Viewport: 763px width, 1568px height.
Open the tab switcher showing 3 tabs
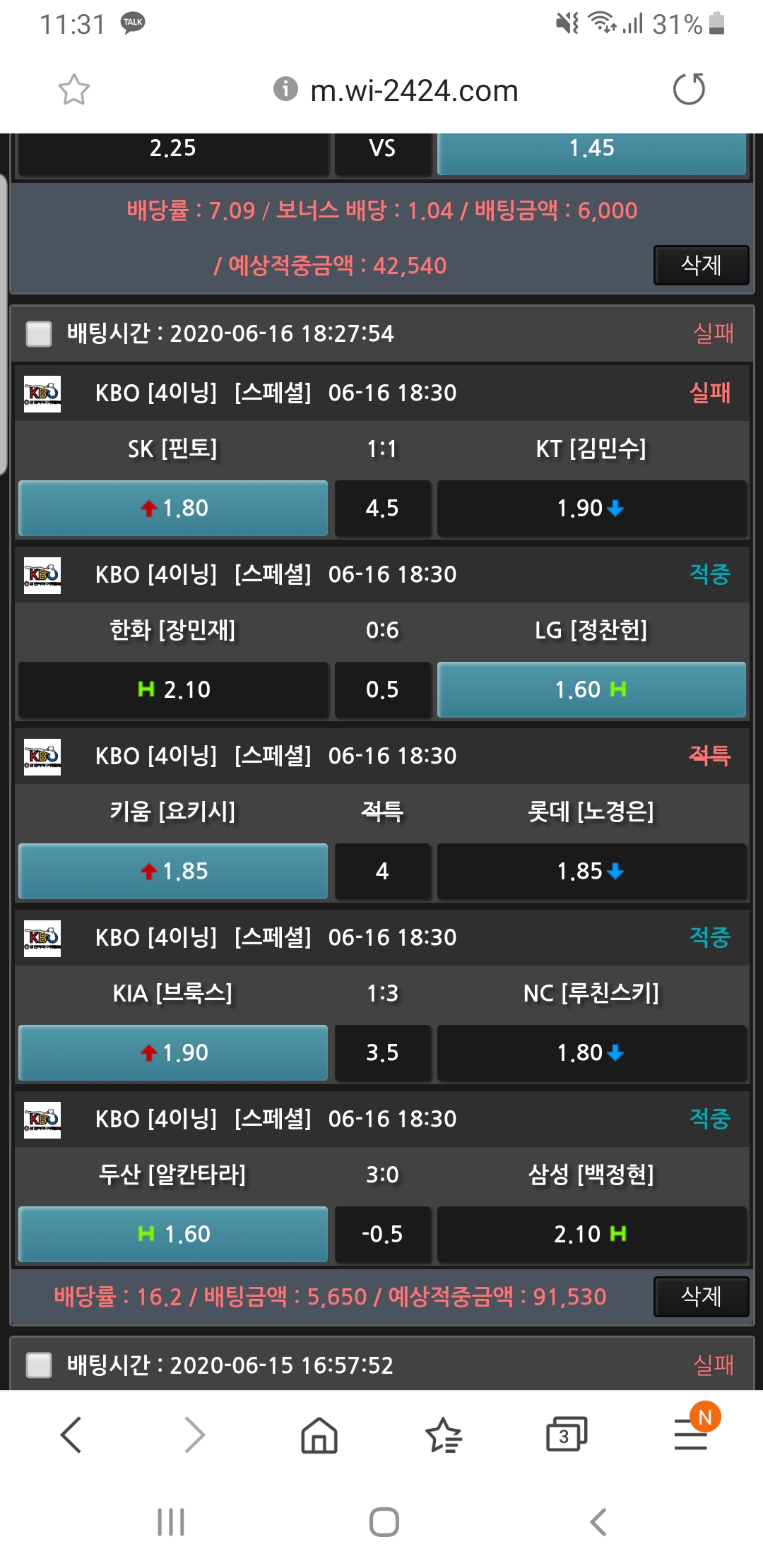tap(566, 1435)
